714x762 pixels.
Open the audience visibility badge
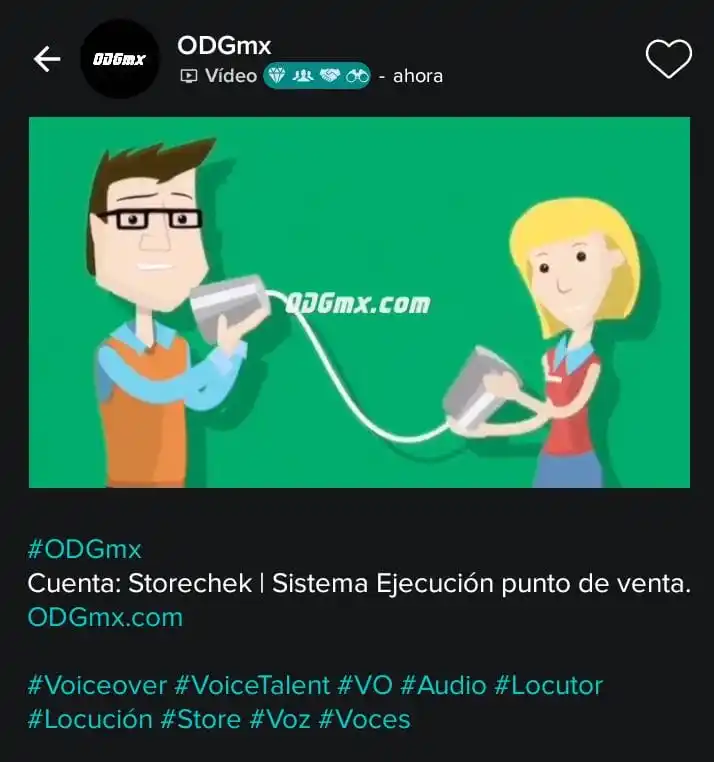click(x=317, y=76)
